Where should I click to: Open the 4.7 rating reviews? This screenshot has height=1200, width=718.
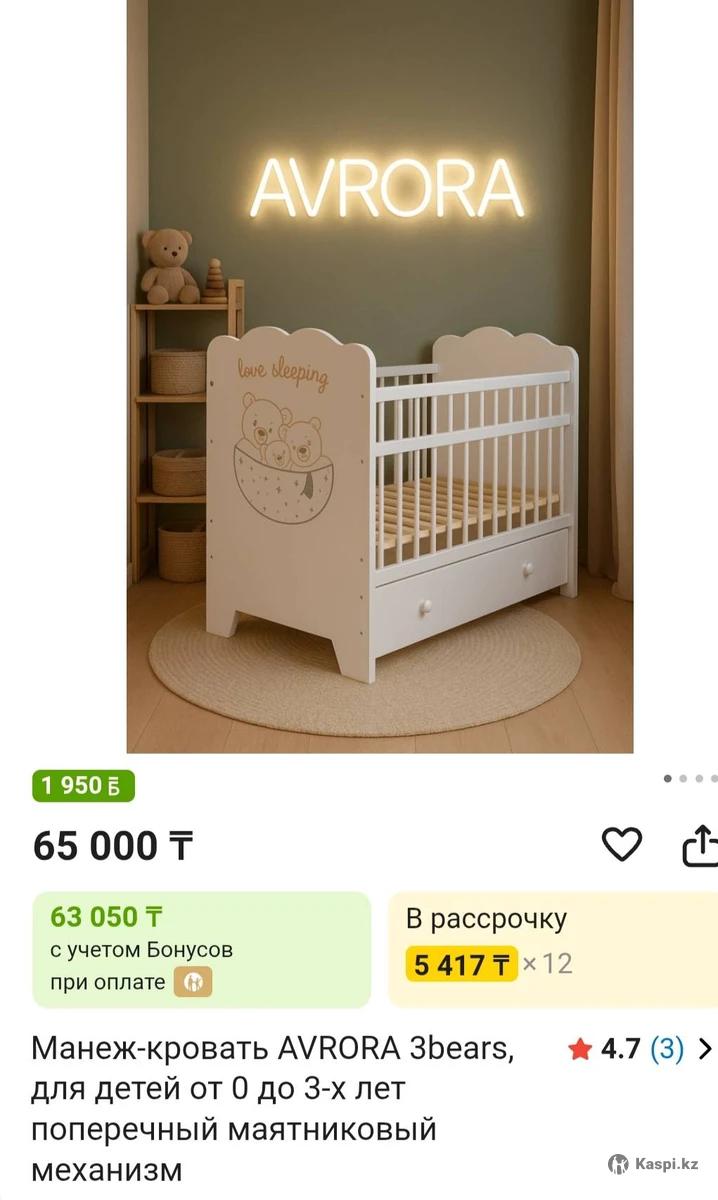640,1049
